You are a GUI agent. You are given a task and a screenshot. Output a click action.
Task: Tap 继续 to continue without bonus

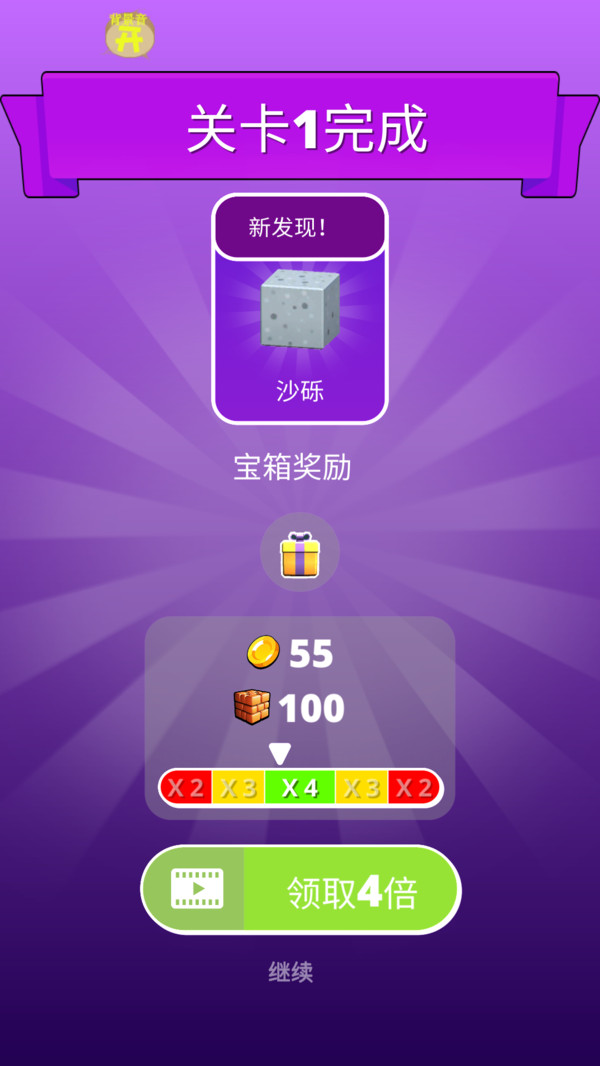point(291,972)
